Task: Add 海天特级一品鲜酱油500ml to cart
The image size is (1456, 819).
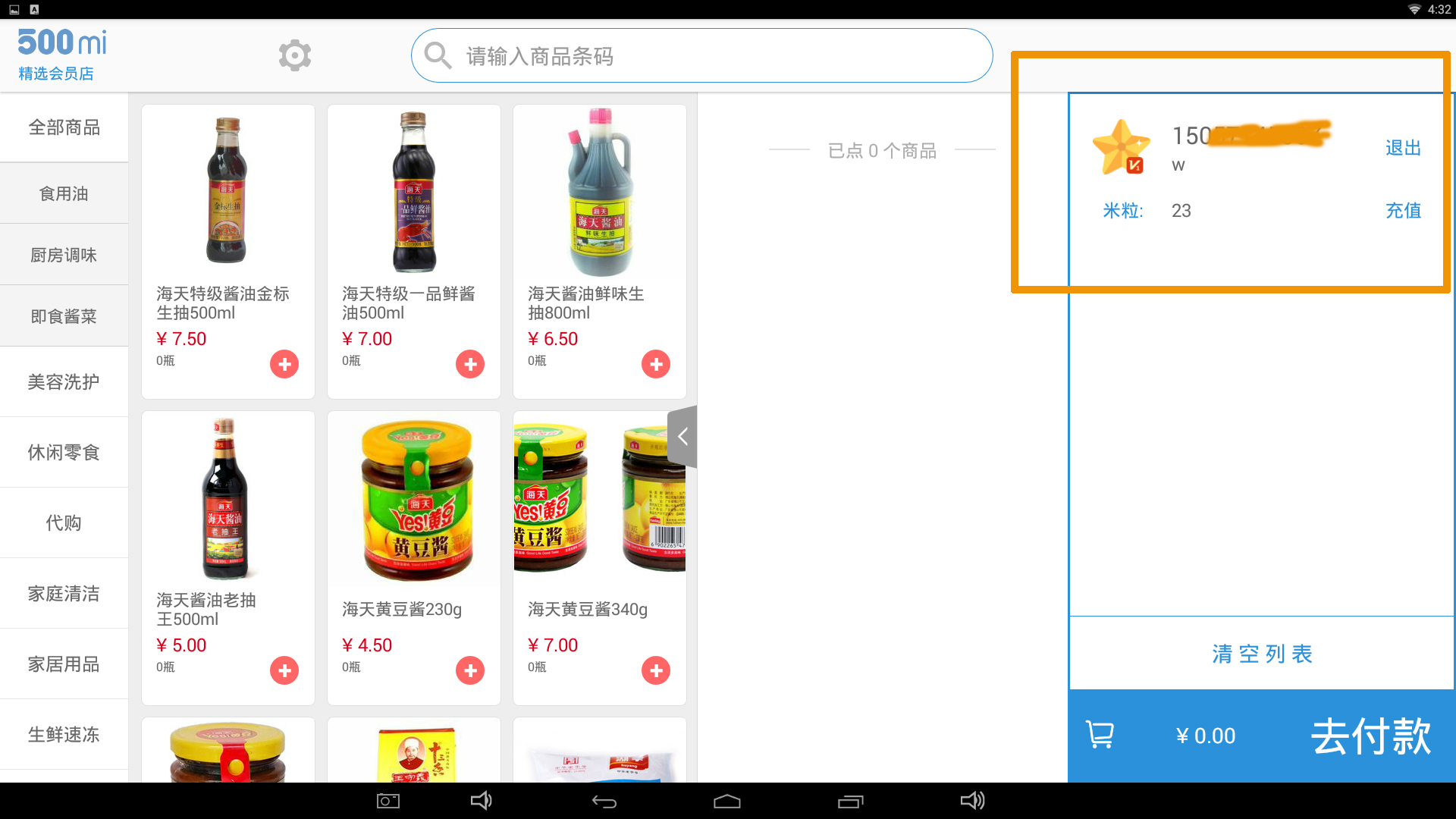Action: click(470, 364)
